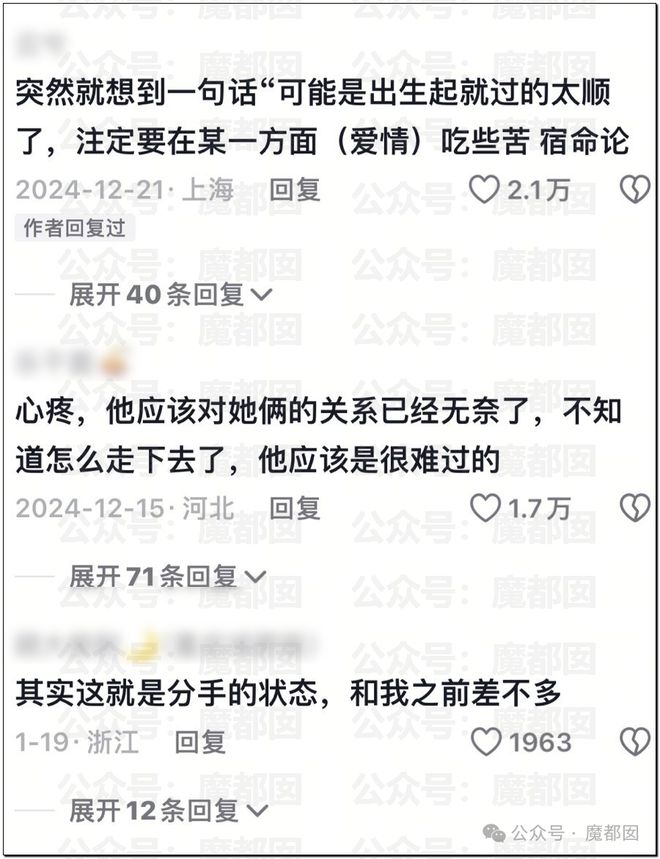
Task: Like the comment from 上海 with 2.1万 likes
Action: 485,189
